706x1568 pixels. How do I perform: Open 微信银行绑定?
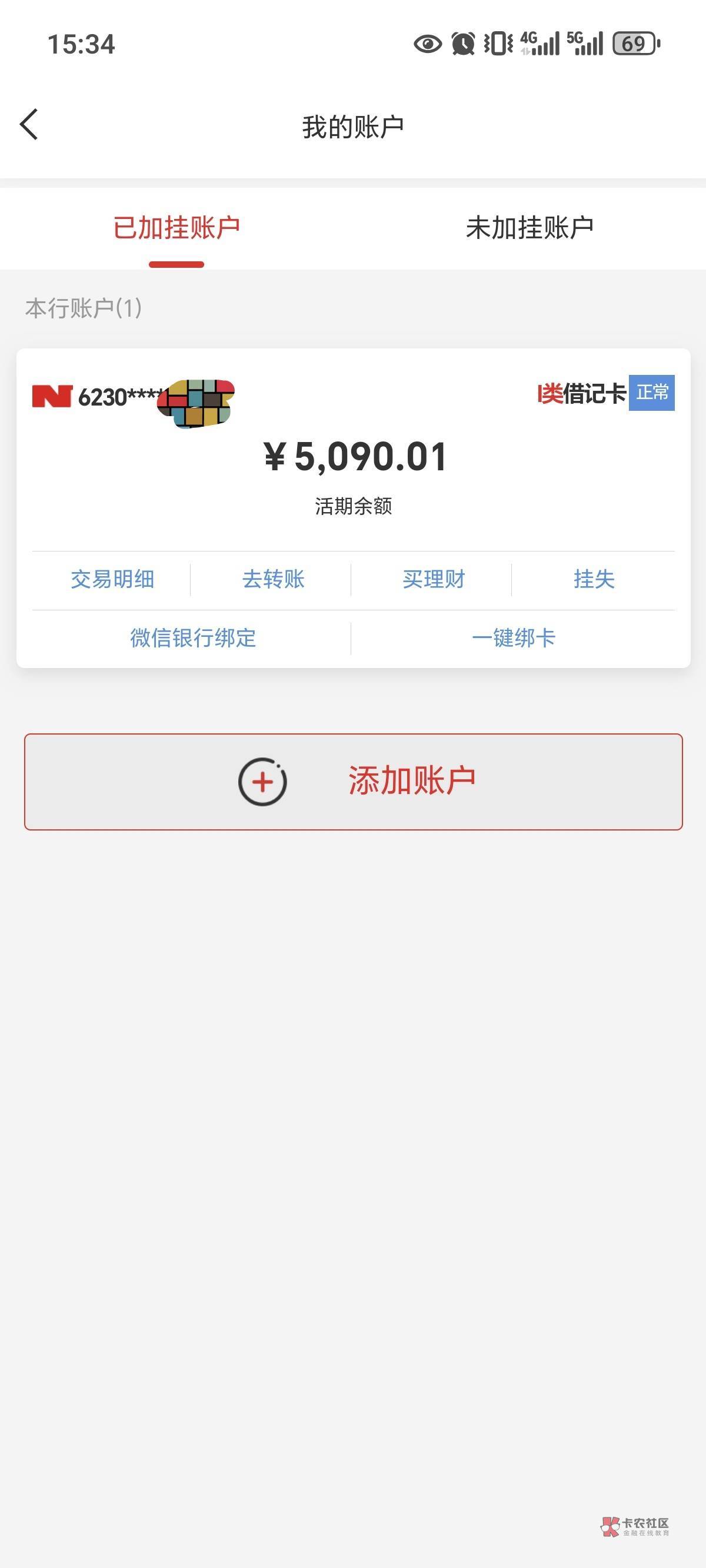click(x=193, y=638)
